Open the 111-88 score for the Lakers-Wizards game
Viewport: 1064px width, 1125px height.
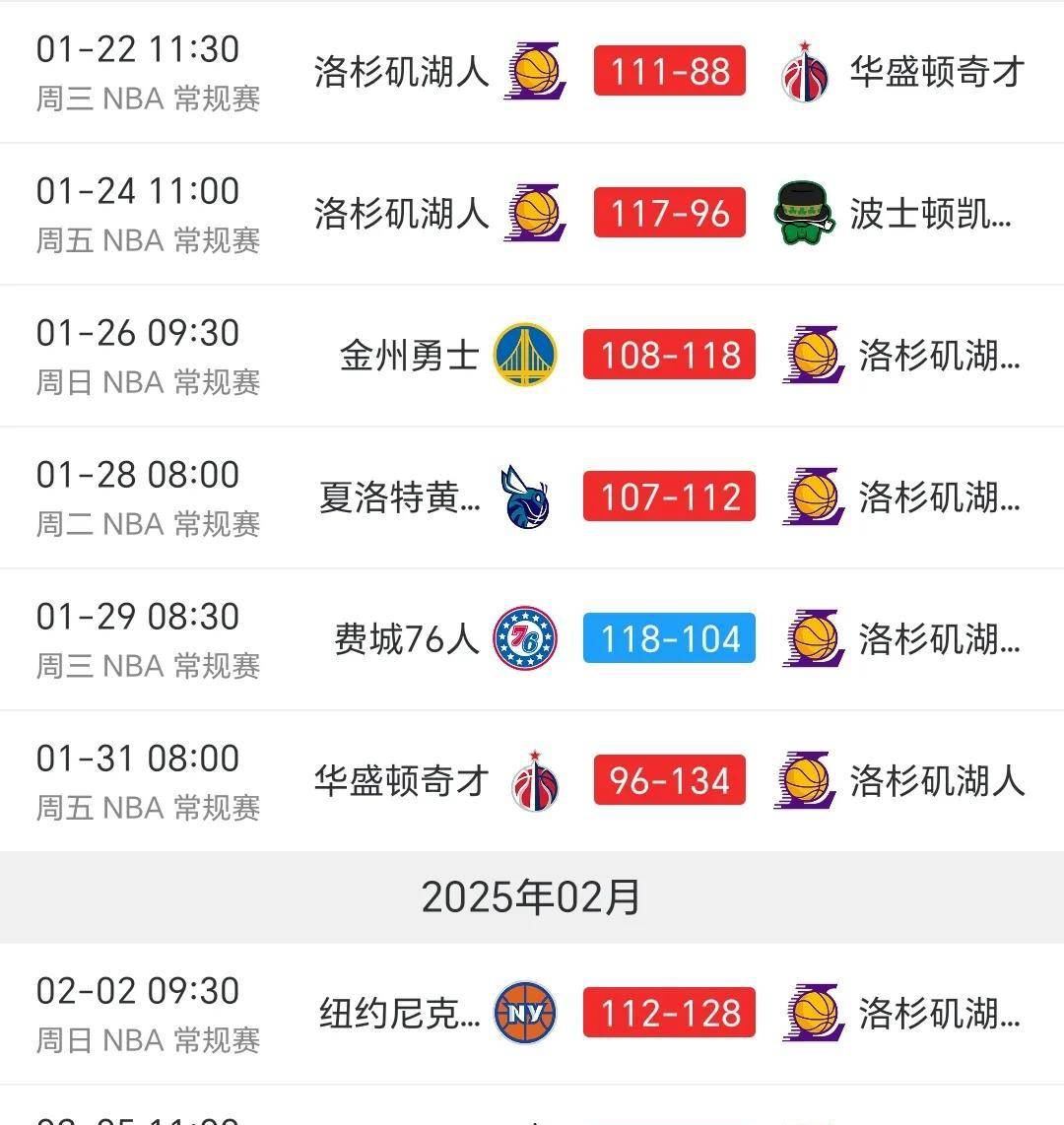click(x=669, y=71)
